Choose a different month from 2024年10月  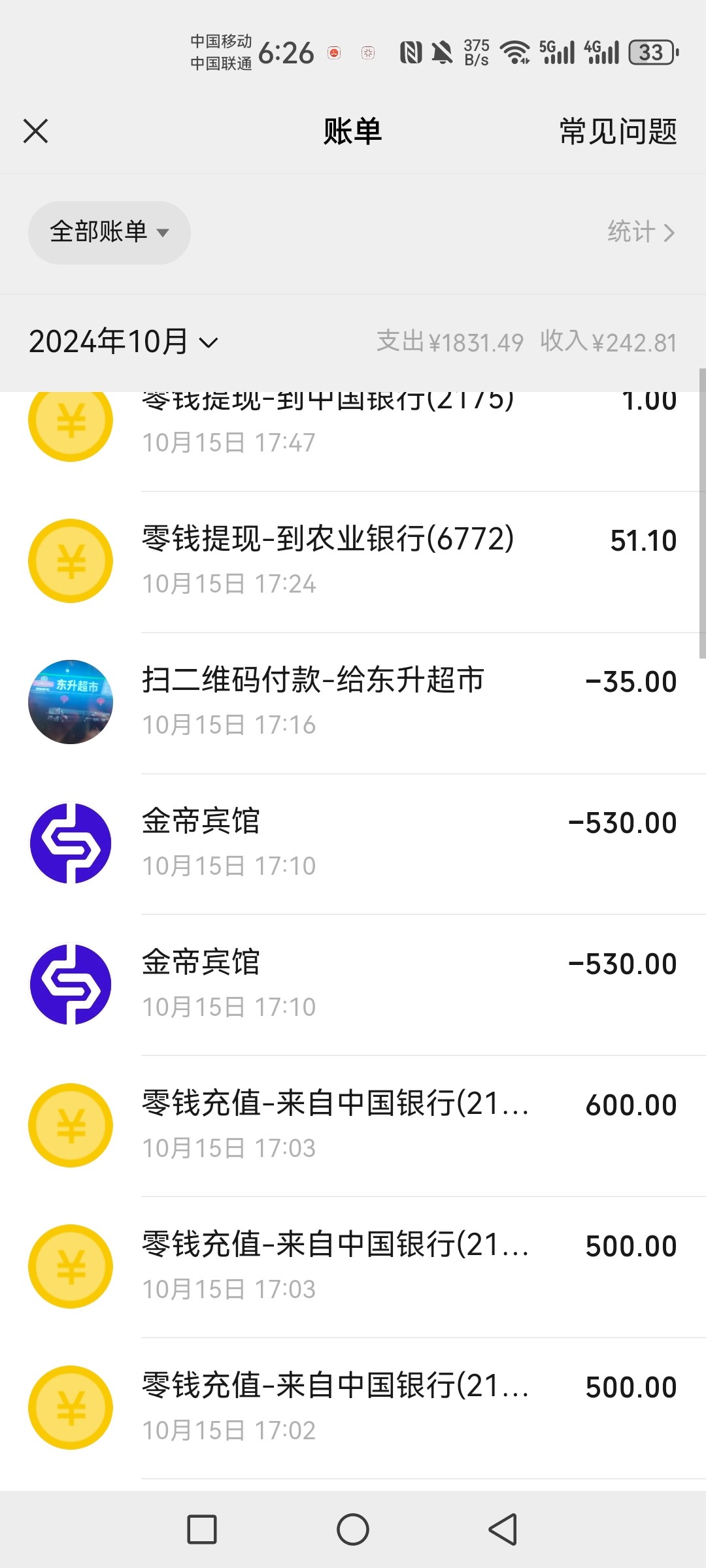(x=124, y=342)
